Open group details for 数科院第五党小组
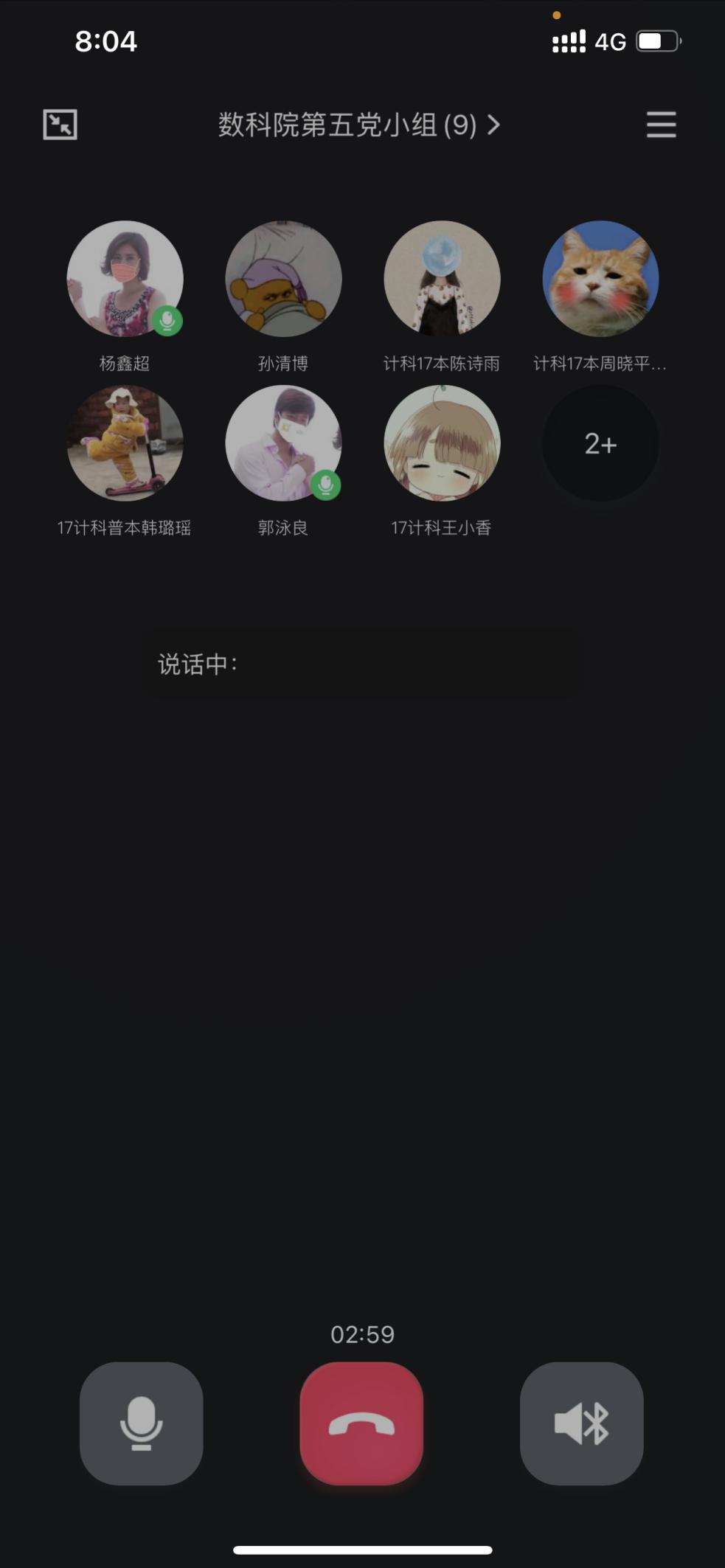 click(359, 125)
